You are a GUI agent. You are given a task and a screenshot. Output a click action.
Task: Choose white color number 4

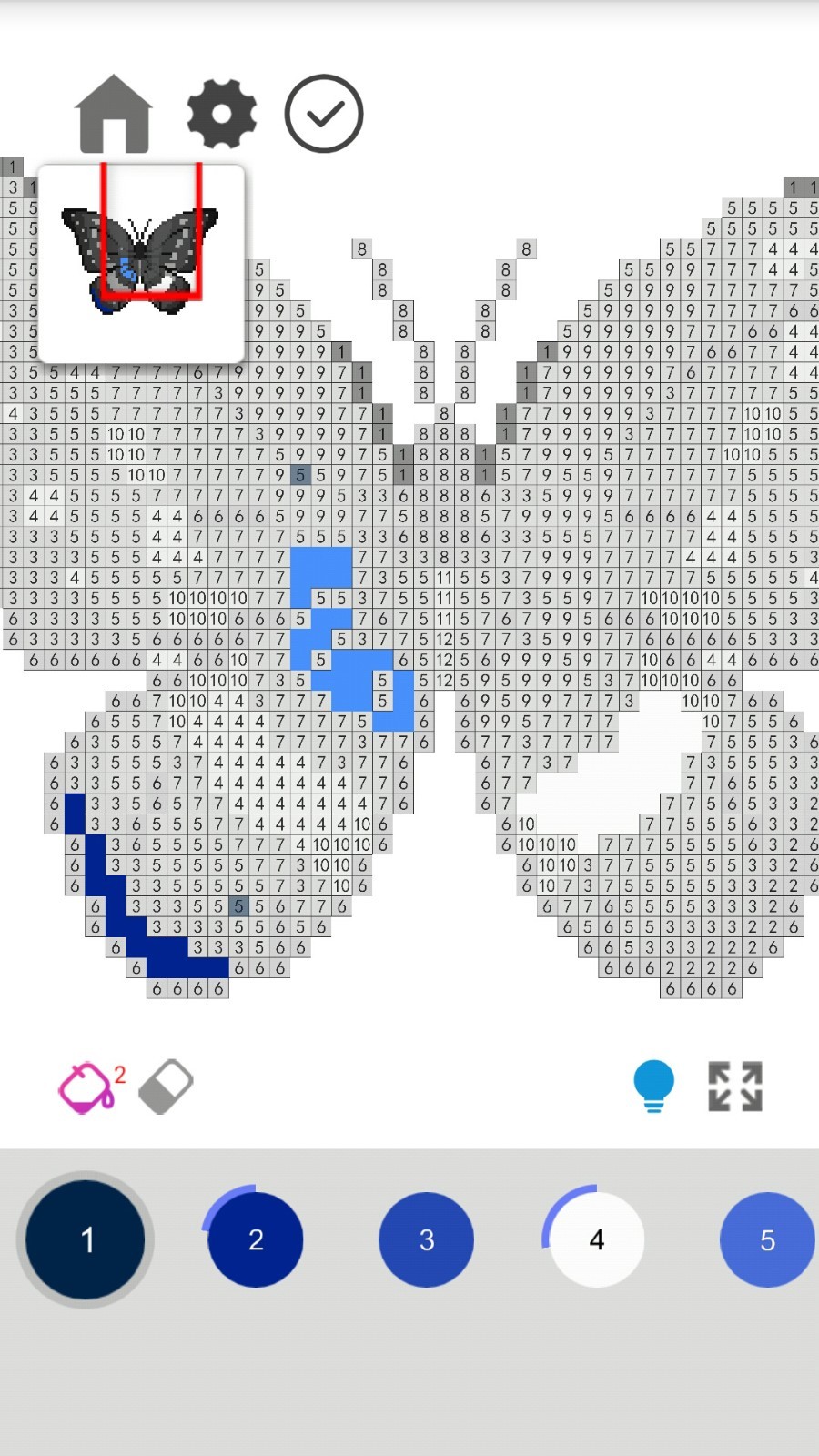tap(597, 1239)
